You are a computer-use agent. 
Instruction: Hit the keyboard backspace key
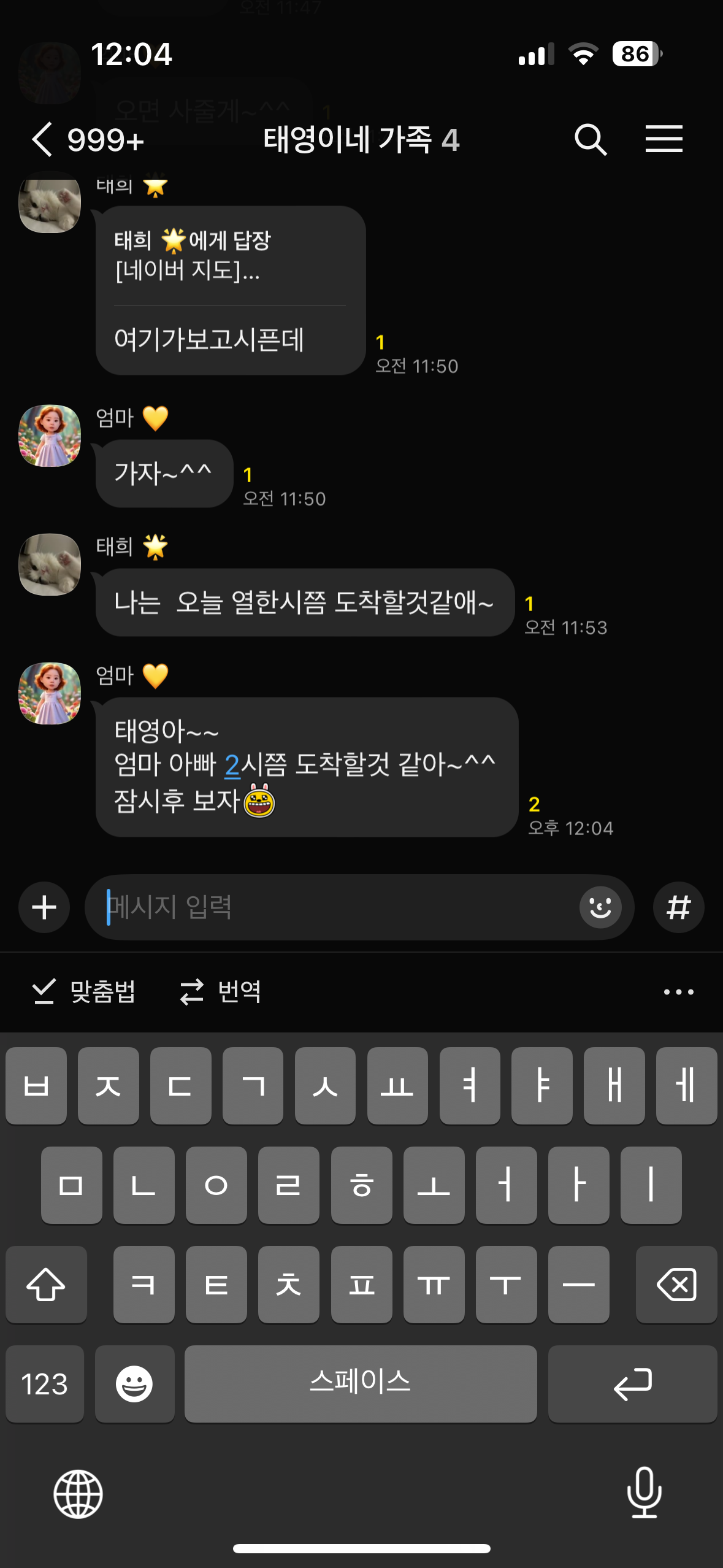pos(676,1285)
